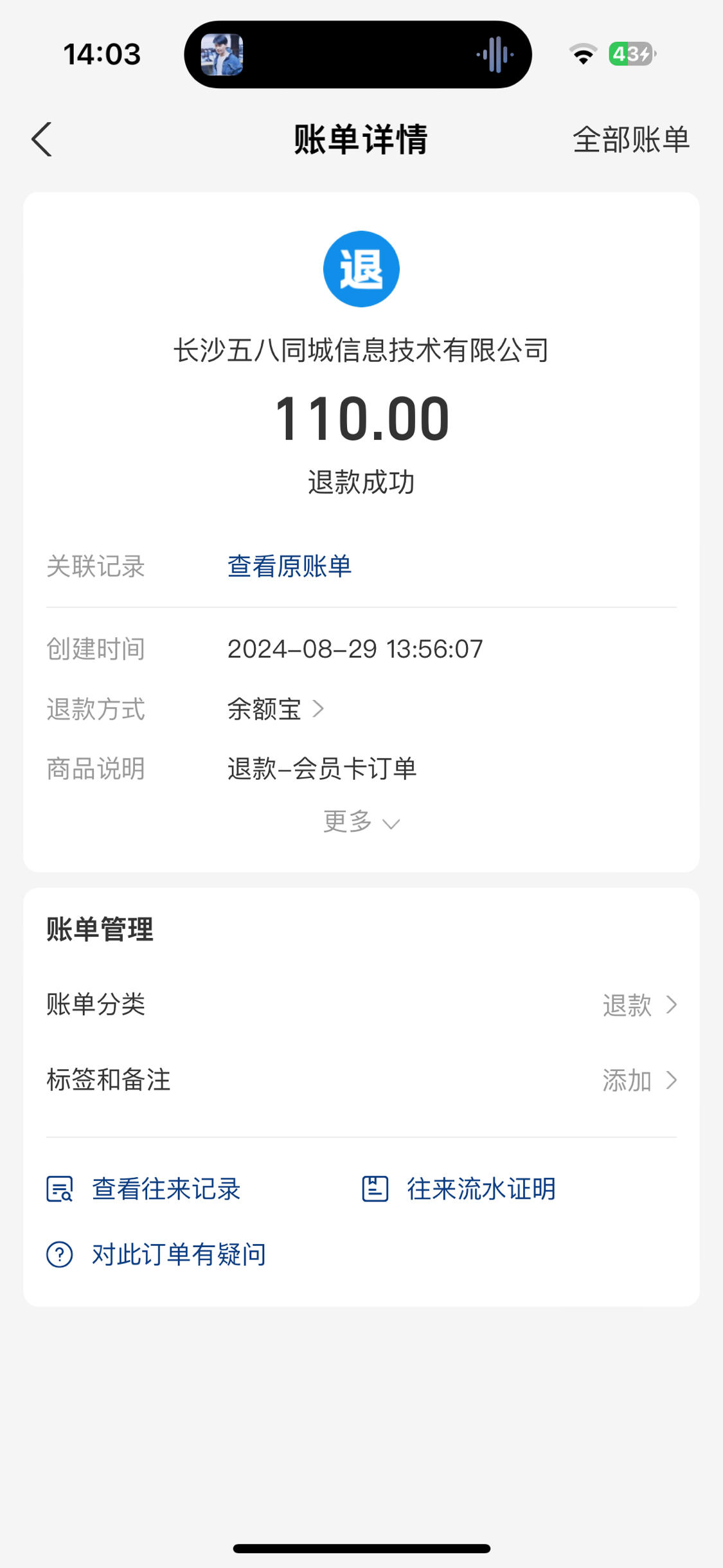The width and height of the screenshot is (723, 1568).
Task: Open 全部账单 in the top bar
Action: click(631, 140)
